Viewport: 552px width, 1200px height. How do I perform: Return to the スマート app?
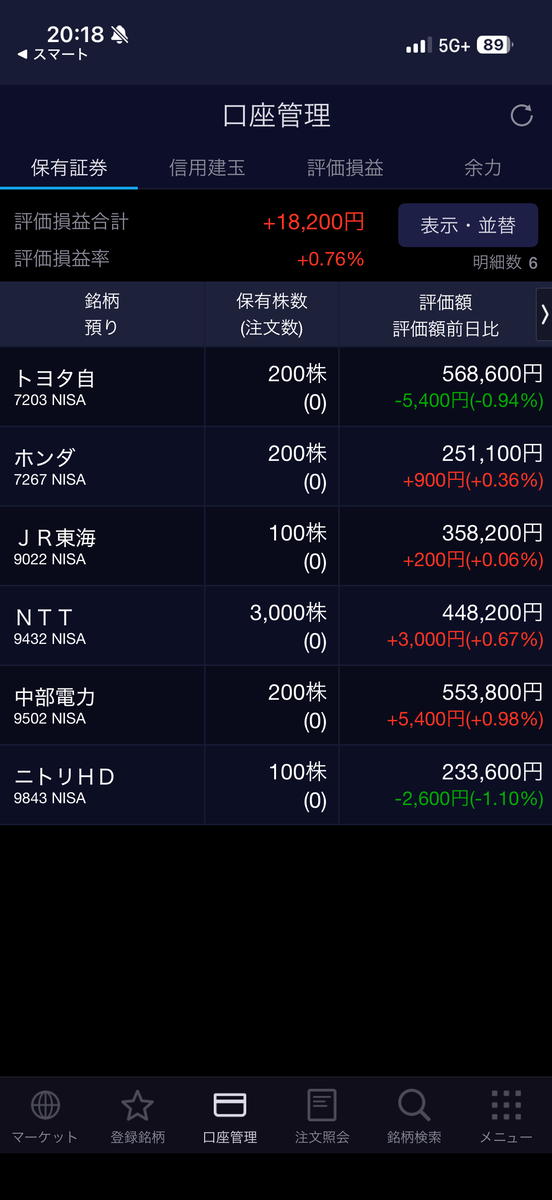click(54, 54)
